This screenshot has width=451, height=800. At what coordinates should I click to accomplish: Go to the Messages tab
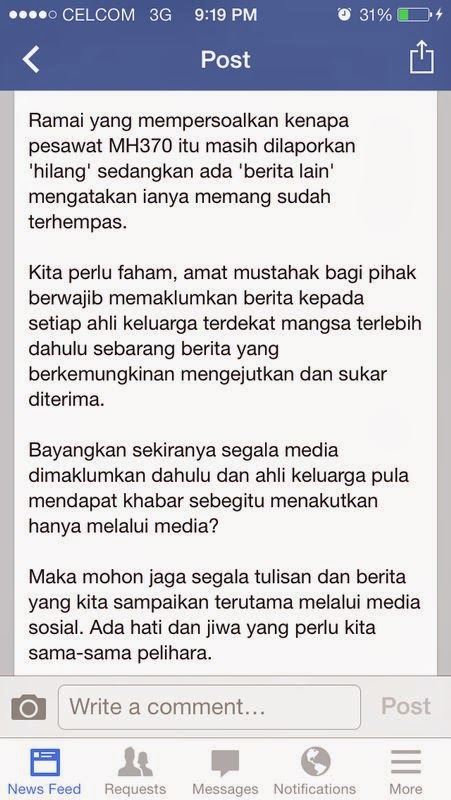225,771
